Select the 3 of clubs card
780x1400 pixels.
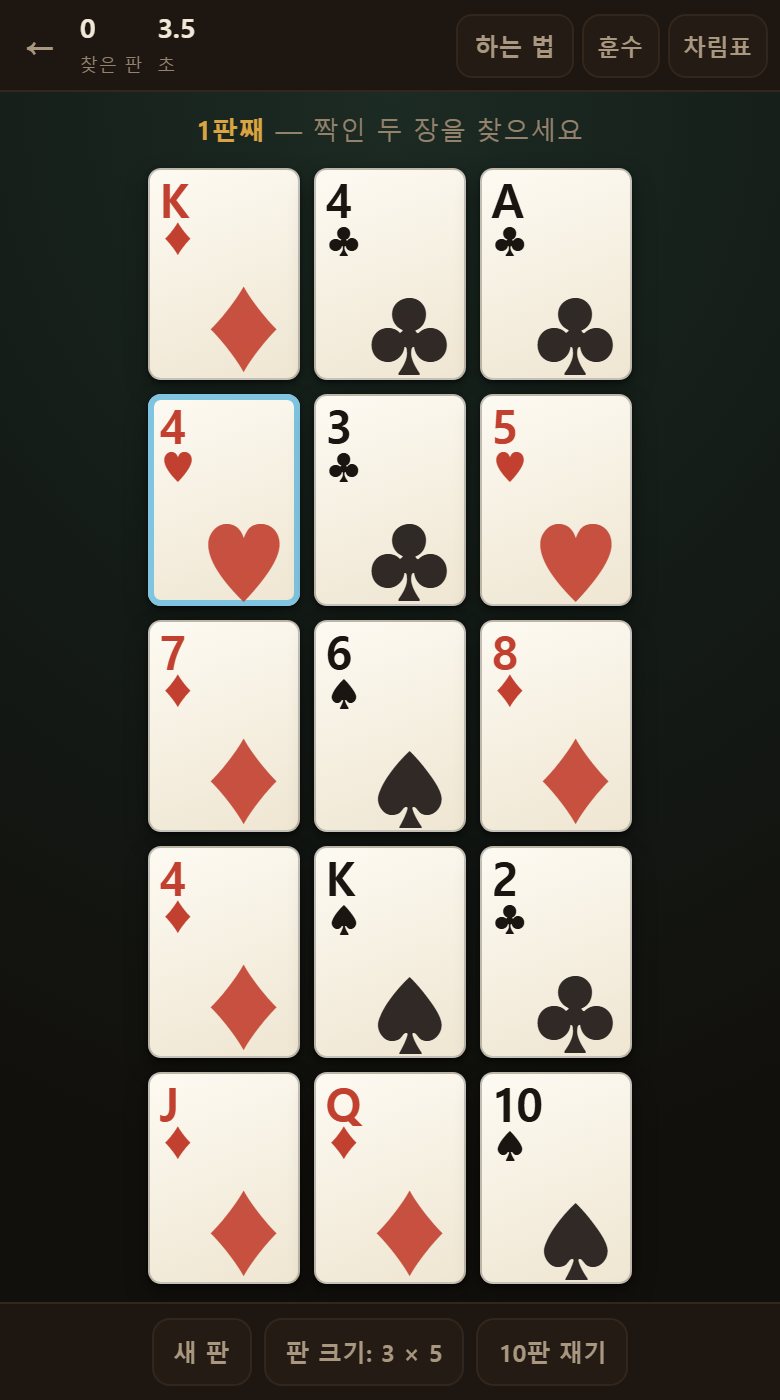tap(390, 500)
